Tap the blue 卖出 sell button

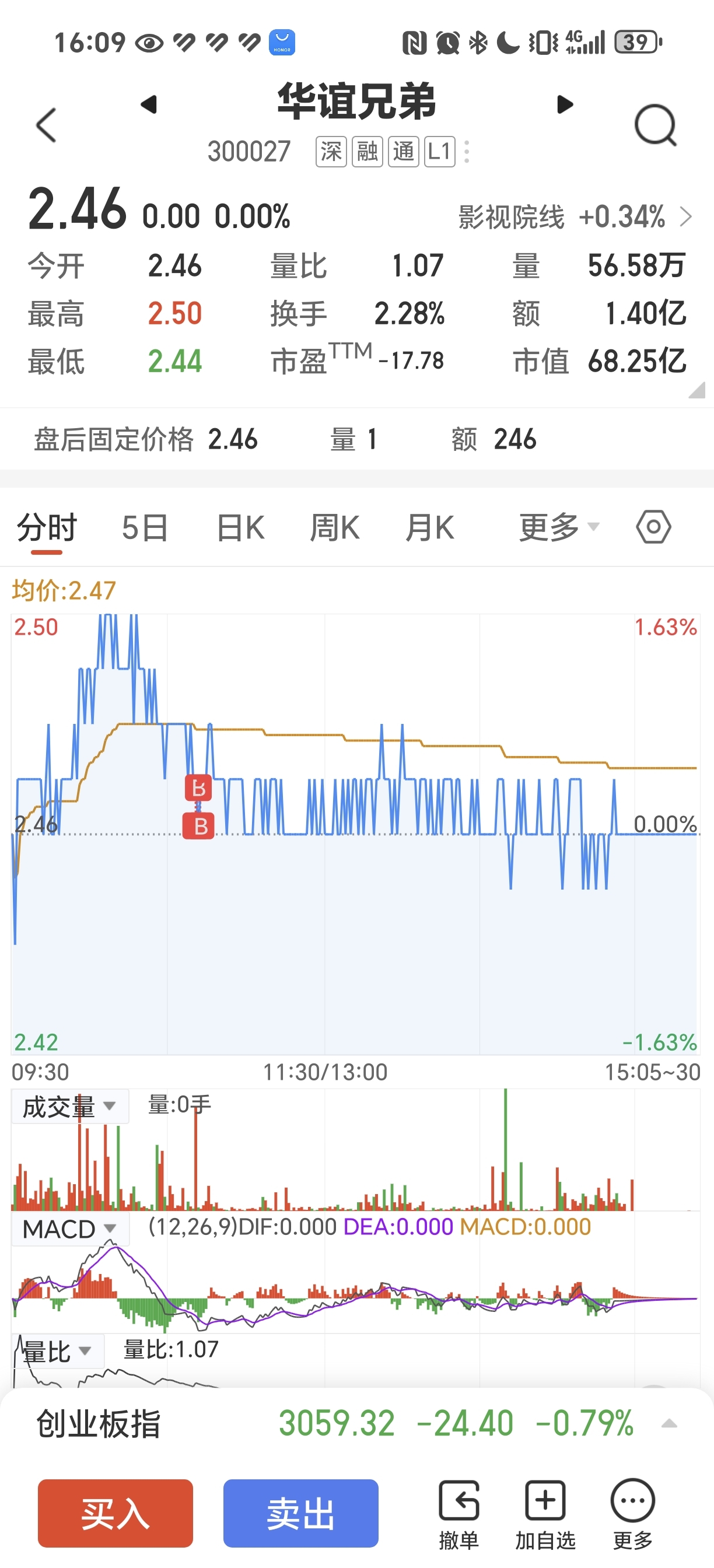[x=300, y=1513]
